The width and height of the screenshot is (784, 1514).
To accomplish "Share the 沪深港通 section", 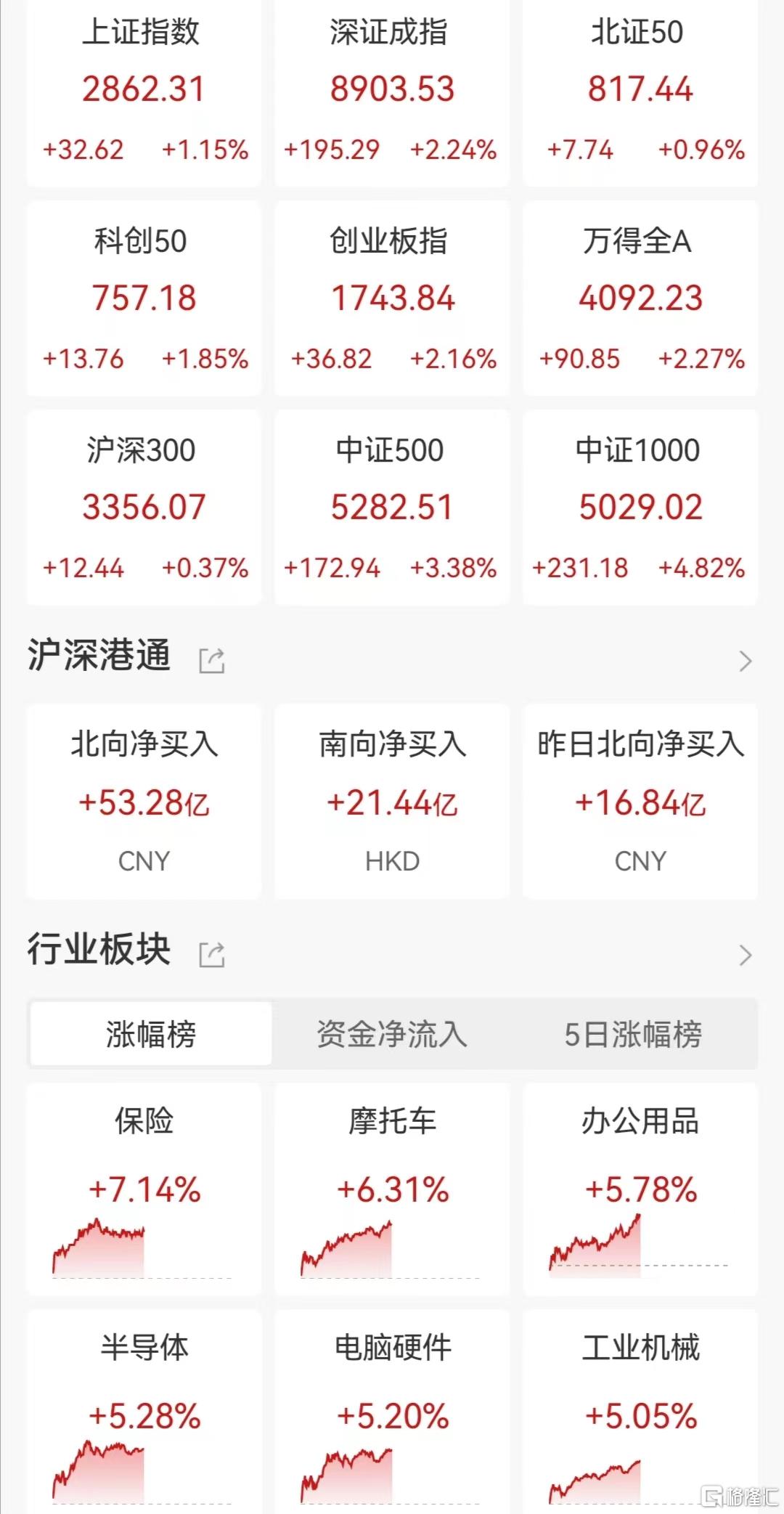I will pos(212,661).
